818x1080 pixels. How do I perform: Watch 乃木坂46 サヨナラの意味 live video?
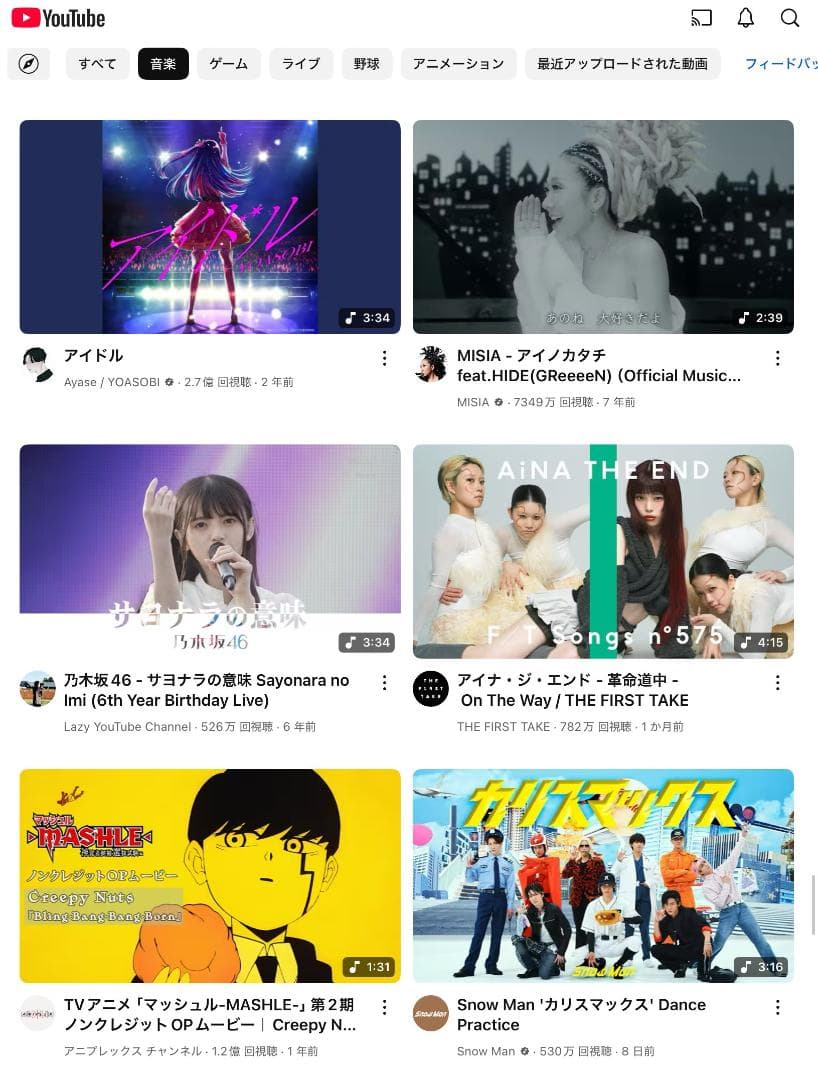210,551
